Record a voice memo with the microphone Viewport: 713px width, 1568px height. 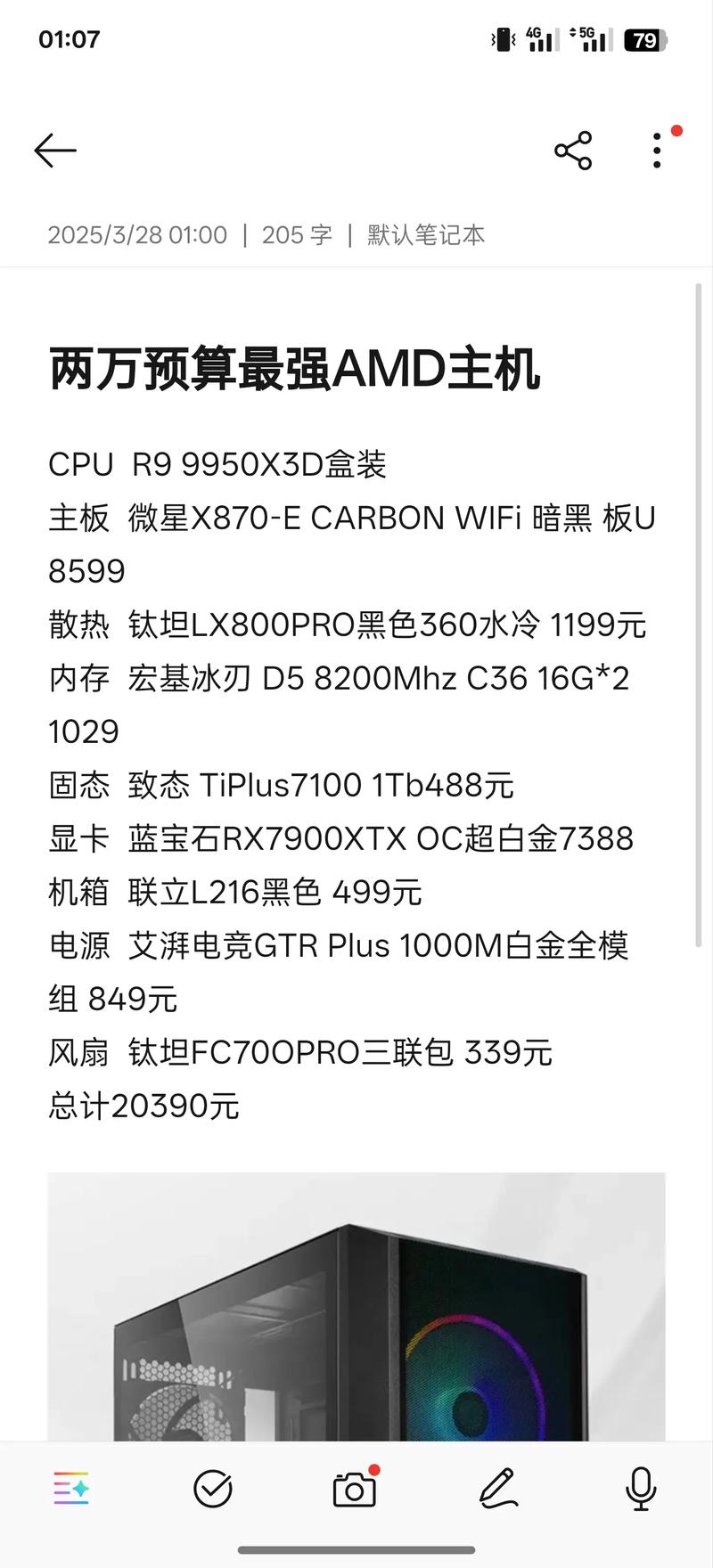[x=641, y=1488]
